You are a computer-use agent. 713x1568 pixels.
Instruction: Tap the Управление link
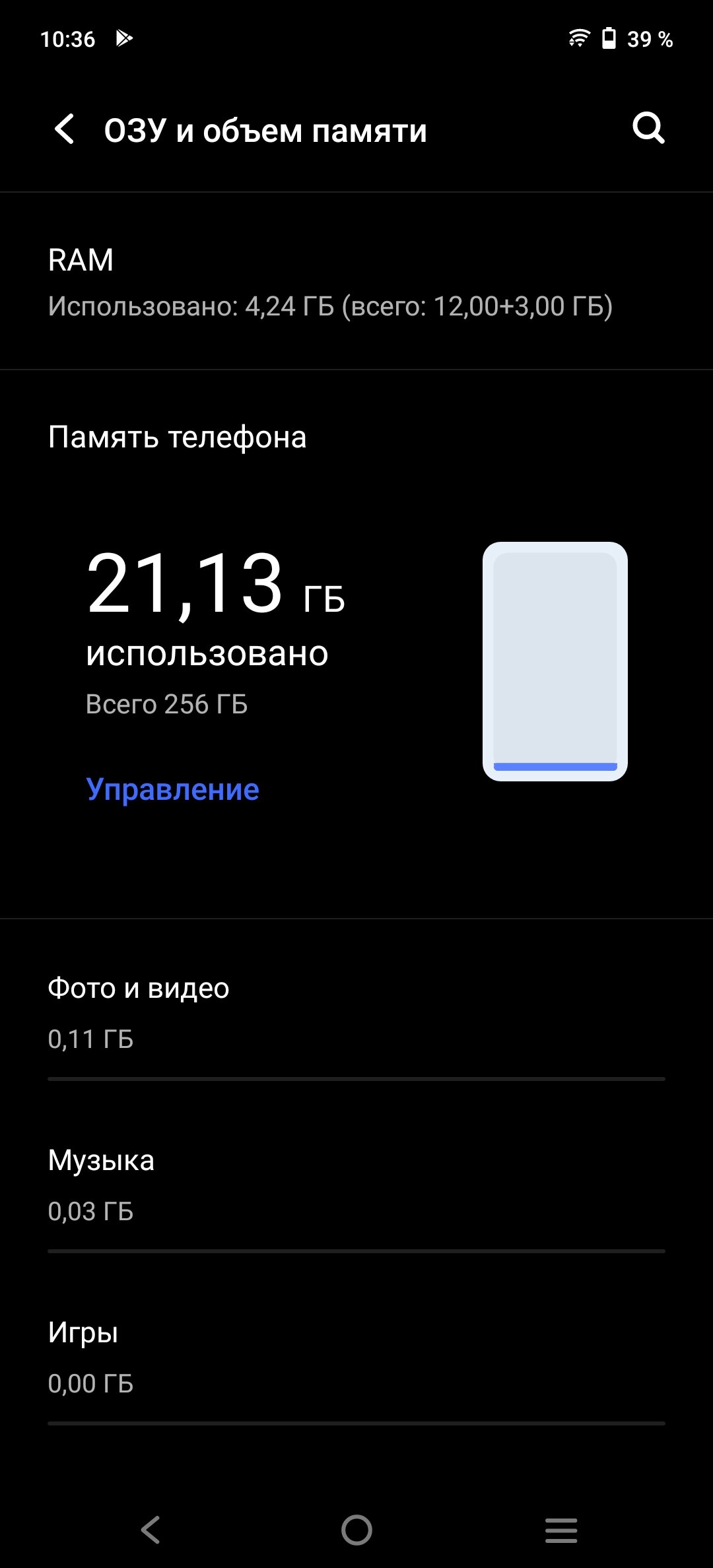(173, 789)
